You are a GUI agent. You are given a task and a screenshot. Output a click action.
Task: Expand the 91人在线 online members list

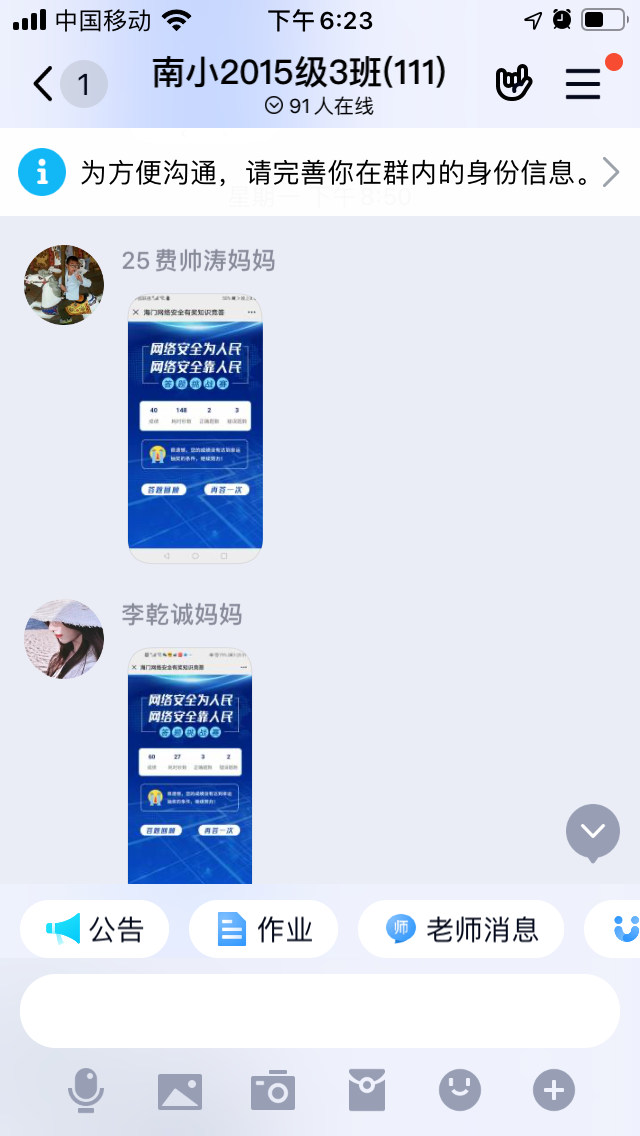[320, 106]
